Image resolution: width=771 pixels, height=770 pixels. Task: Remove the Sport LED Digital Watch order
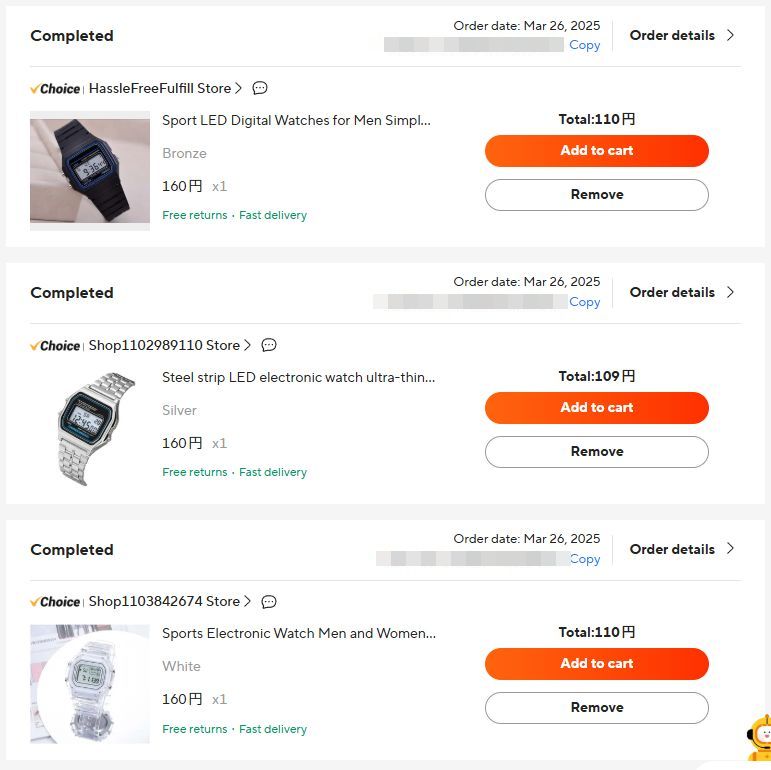596,195
